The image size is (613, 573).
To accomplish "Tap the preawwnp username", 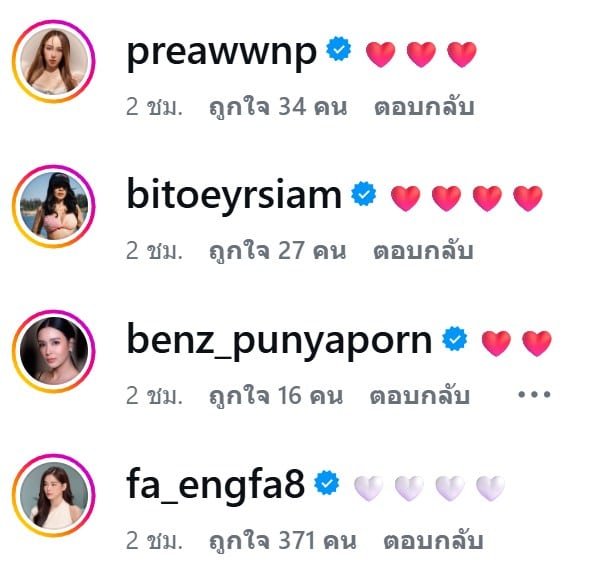I will coord(221,53).
